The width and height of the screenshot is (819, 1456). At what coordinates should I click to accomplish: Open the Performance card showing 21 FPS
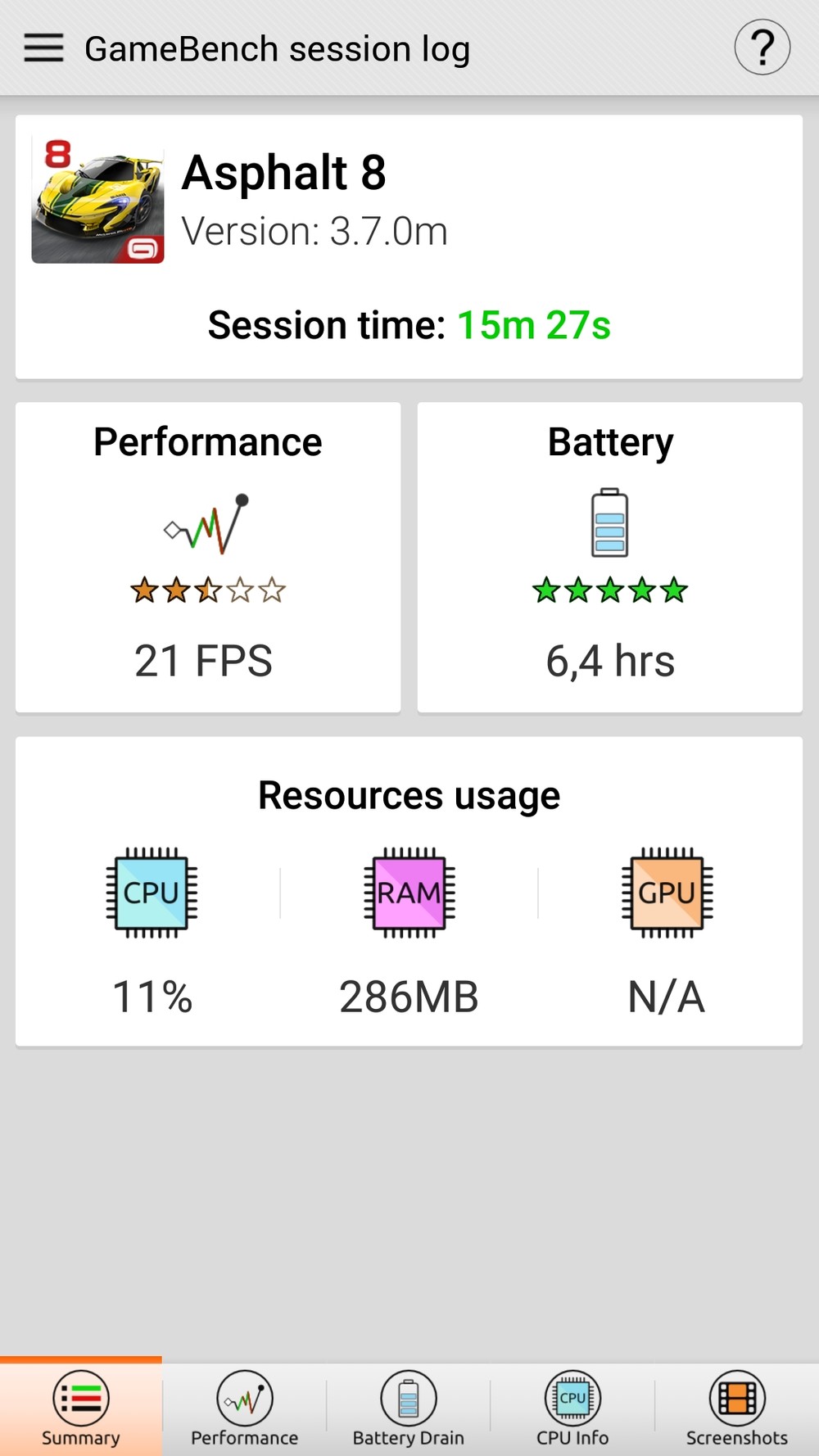pyautogui.click(x=208, y=557)
